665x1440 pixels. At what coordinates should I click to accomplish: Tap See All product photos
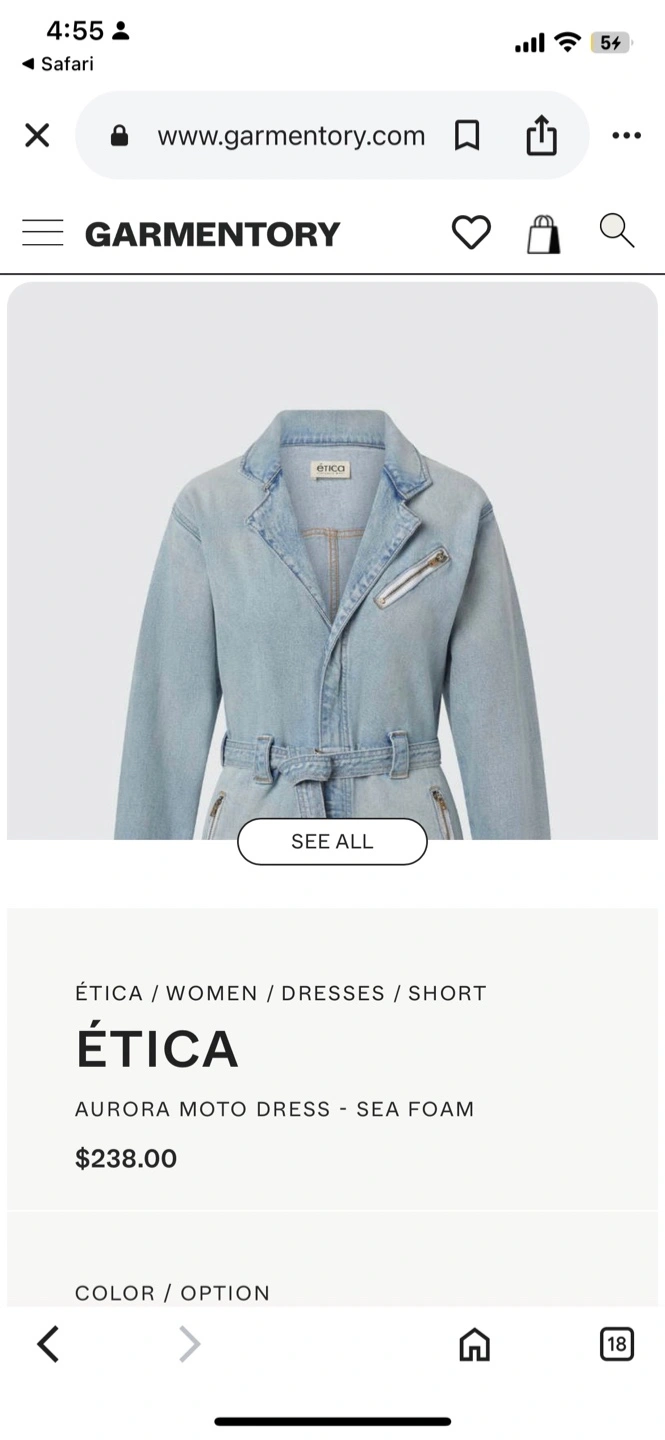pyautogui.click(x=332, y=842)
